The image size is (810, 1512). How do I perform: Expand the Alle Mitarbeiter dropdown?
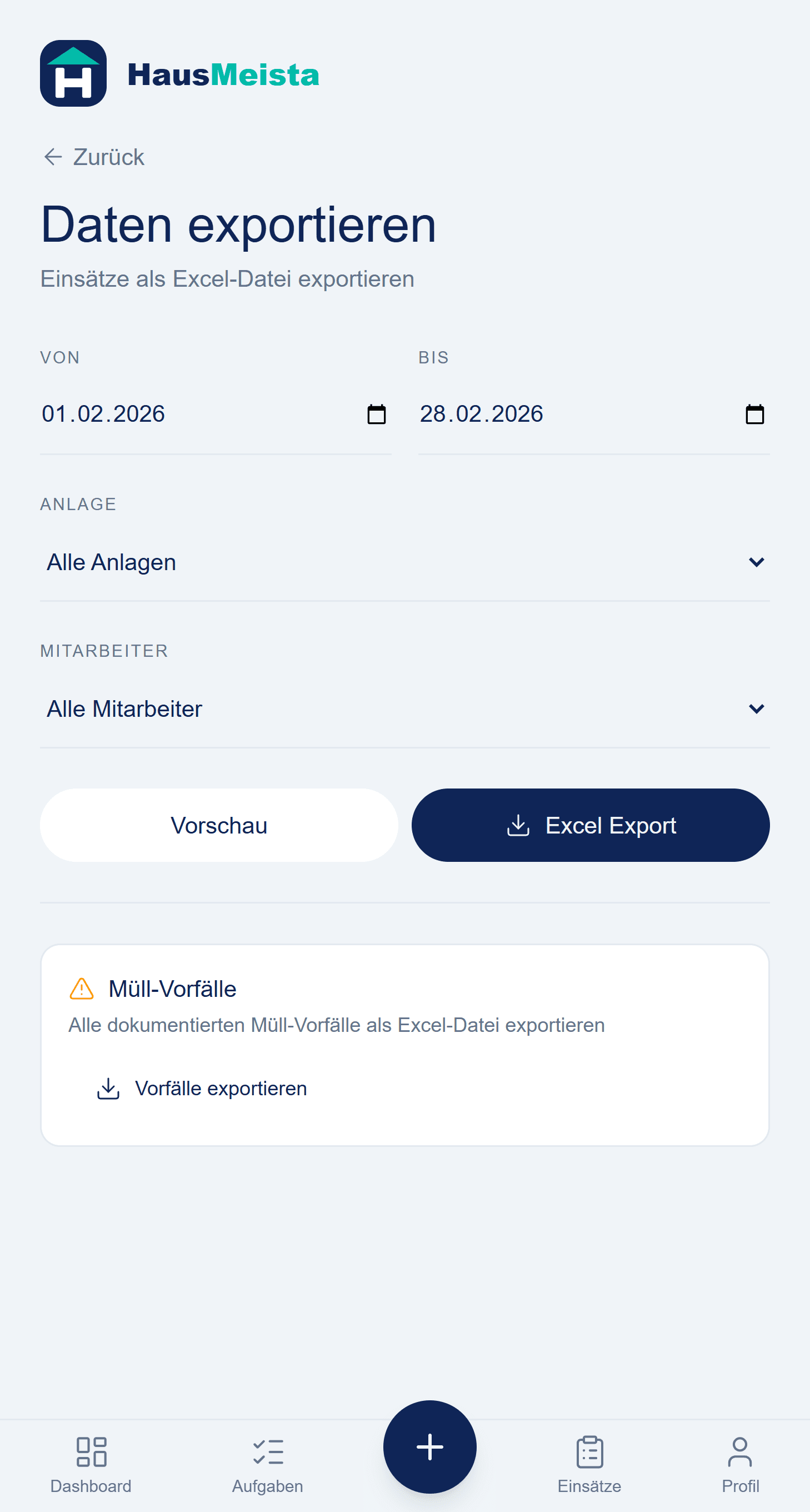(x=404, y=709)
